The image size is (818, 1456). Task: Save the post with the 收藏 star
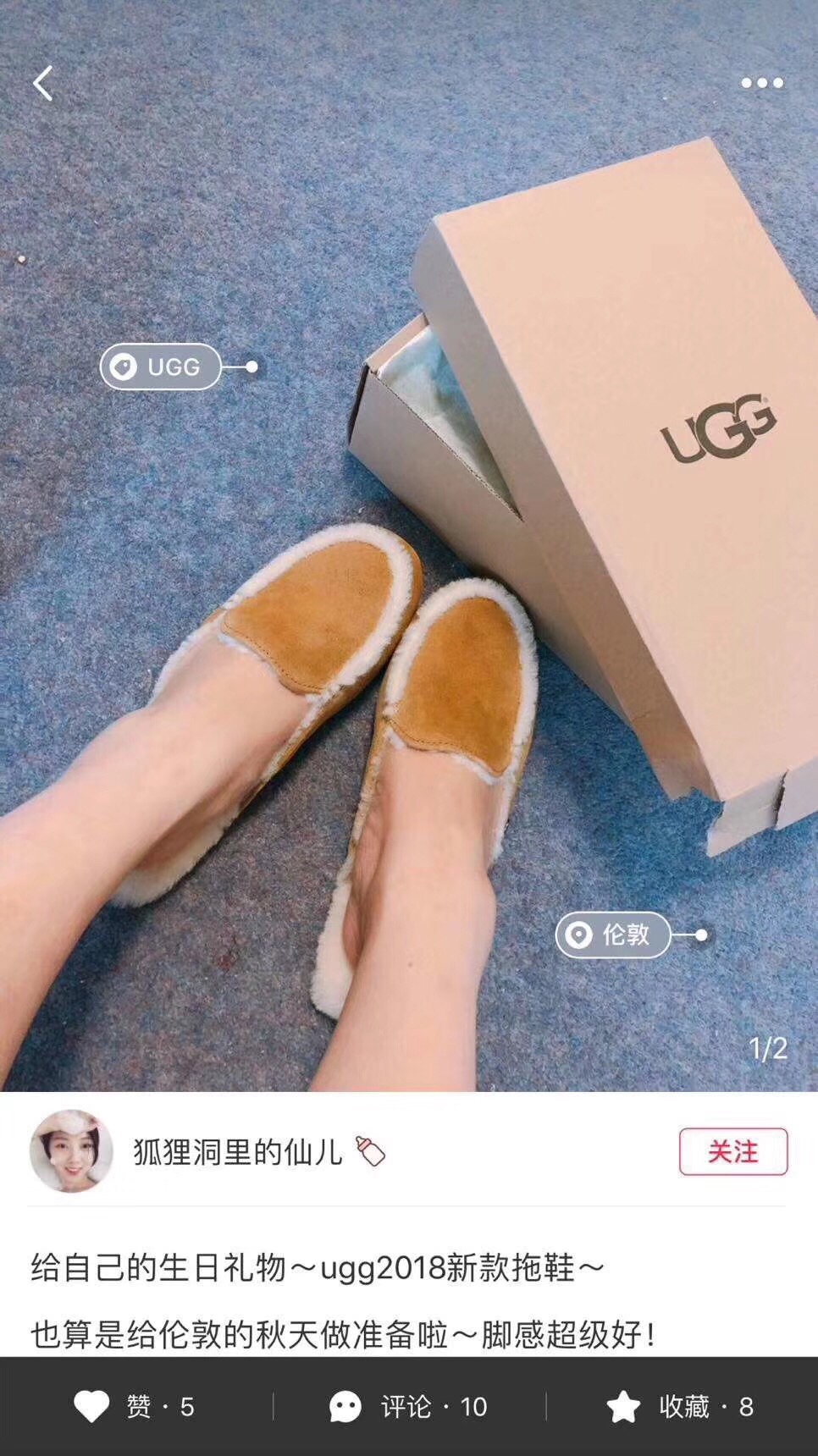coord(680,1407)
